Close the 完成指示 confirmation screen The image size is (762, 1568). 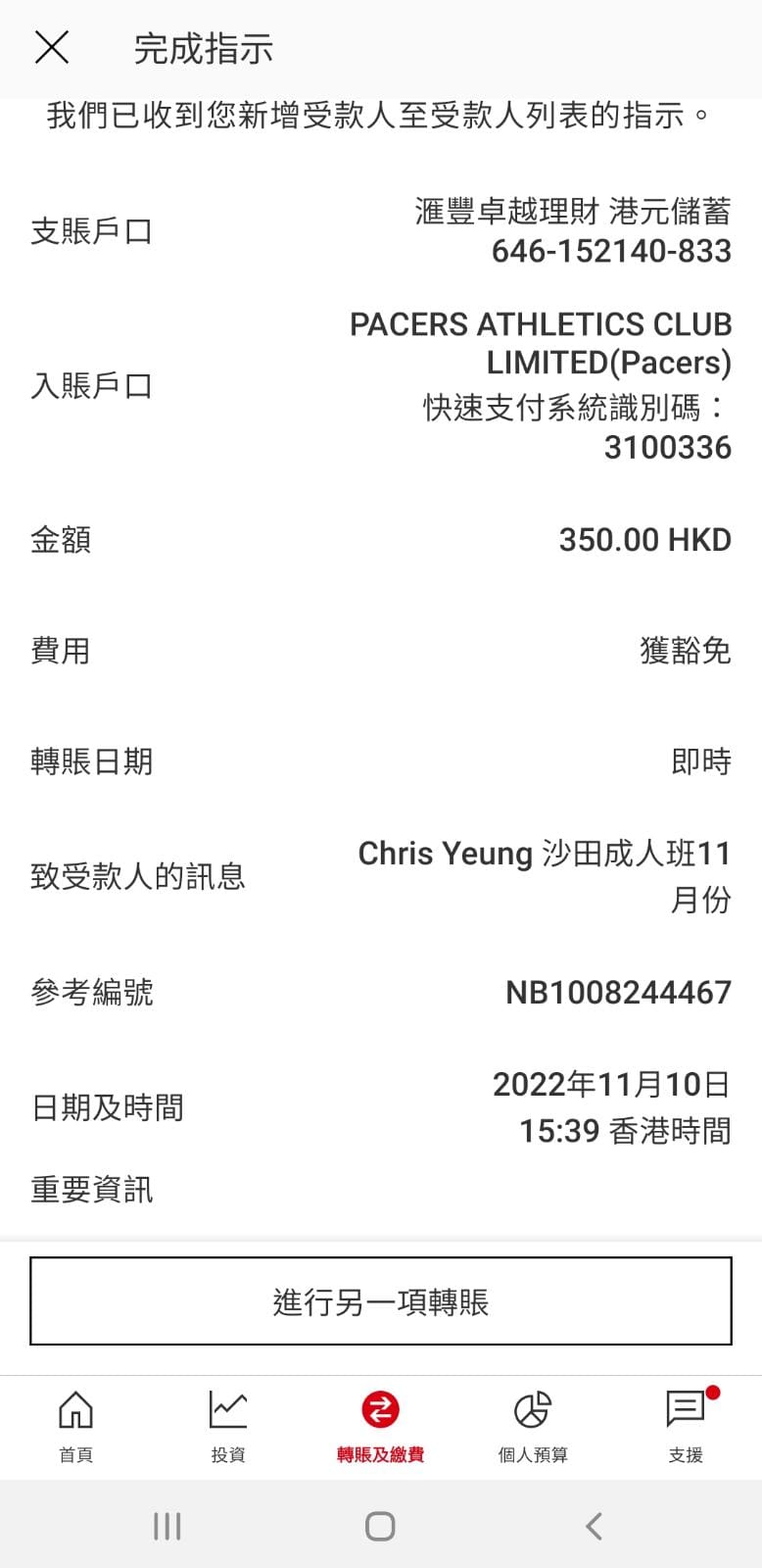pyautogui.click(x=52, y=47)
